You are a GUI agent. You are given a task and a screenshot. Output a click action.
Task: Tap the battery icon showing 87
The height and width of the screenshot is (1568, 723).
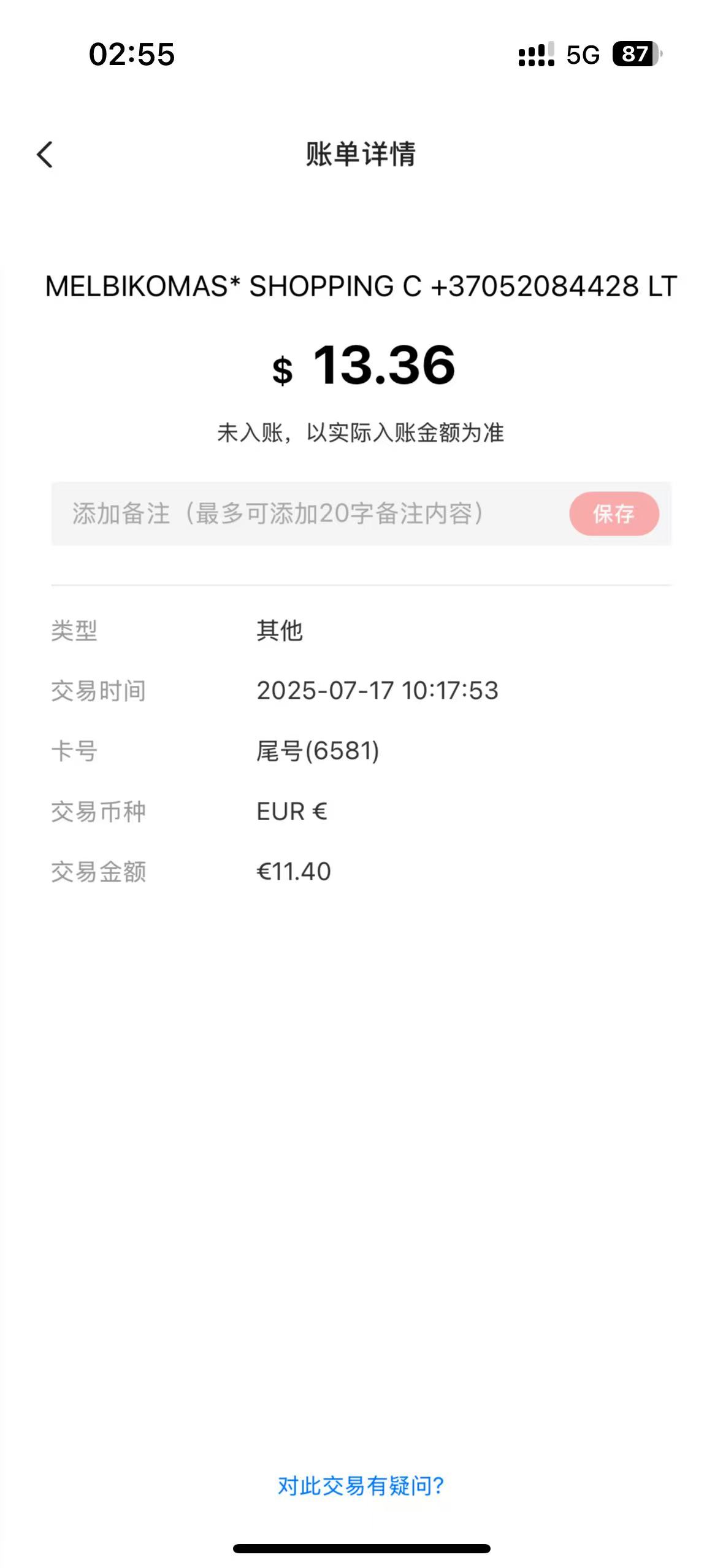636,55
